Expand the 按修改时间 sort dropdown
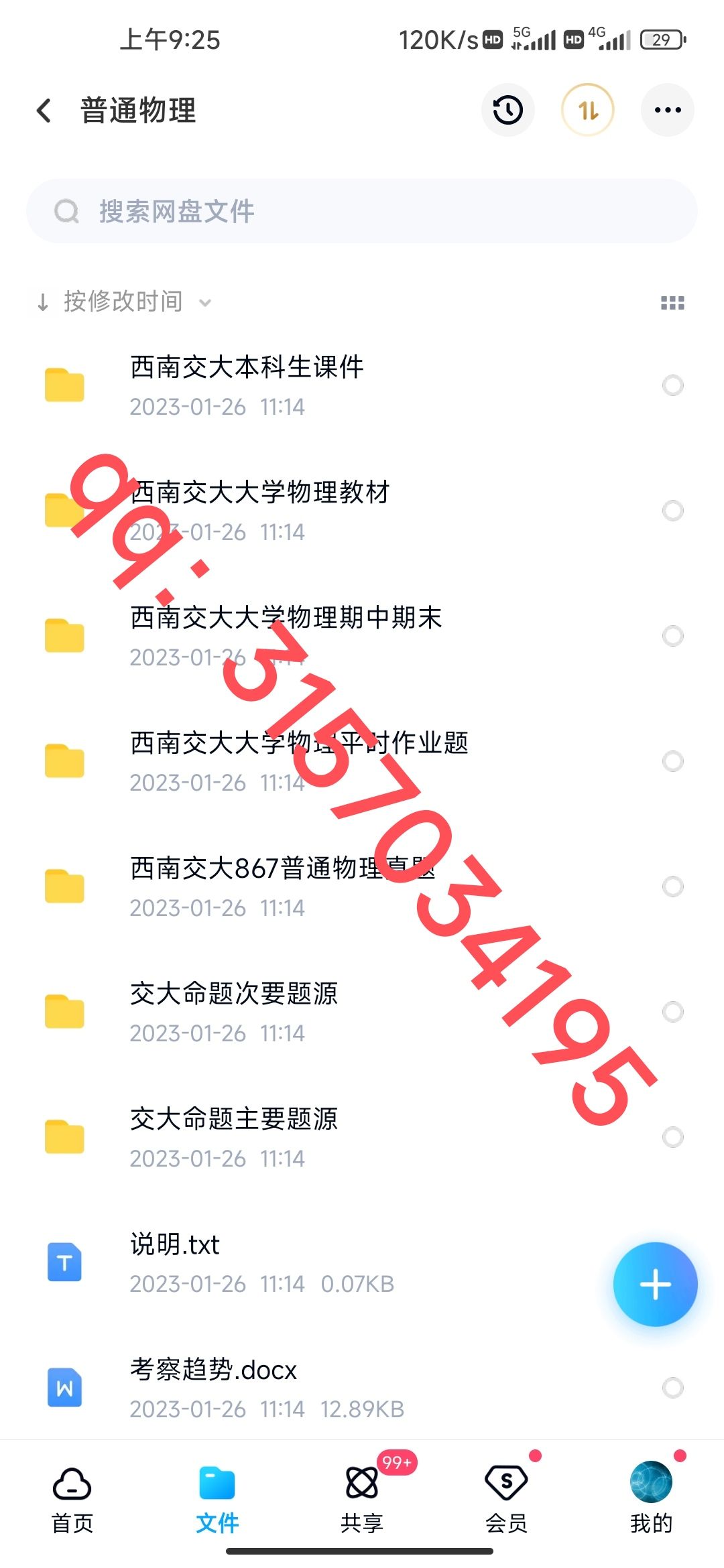 pos(124,302)
